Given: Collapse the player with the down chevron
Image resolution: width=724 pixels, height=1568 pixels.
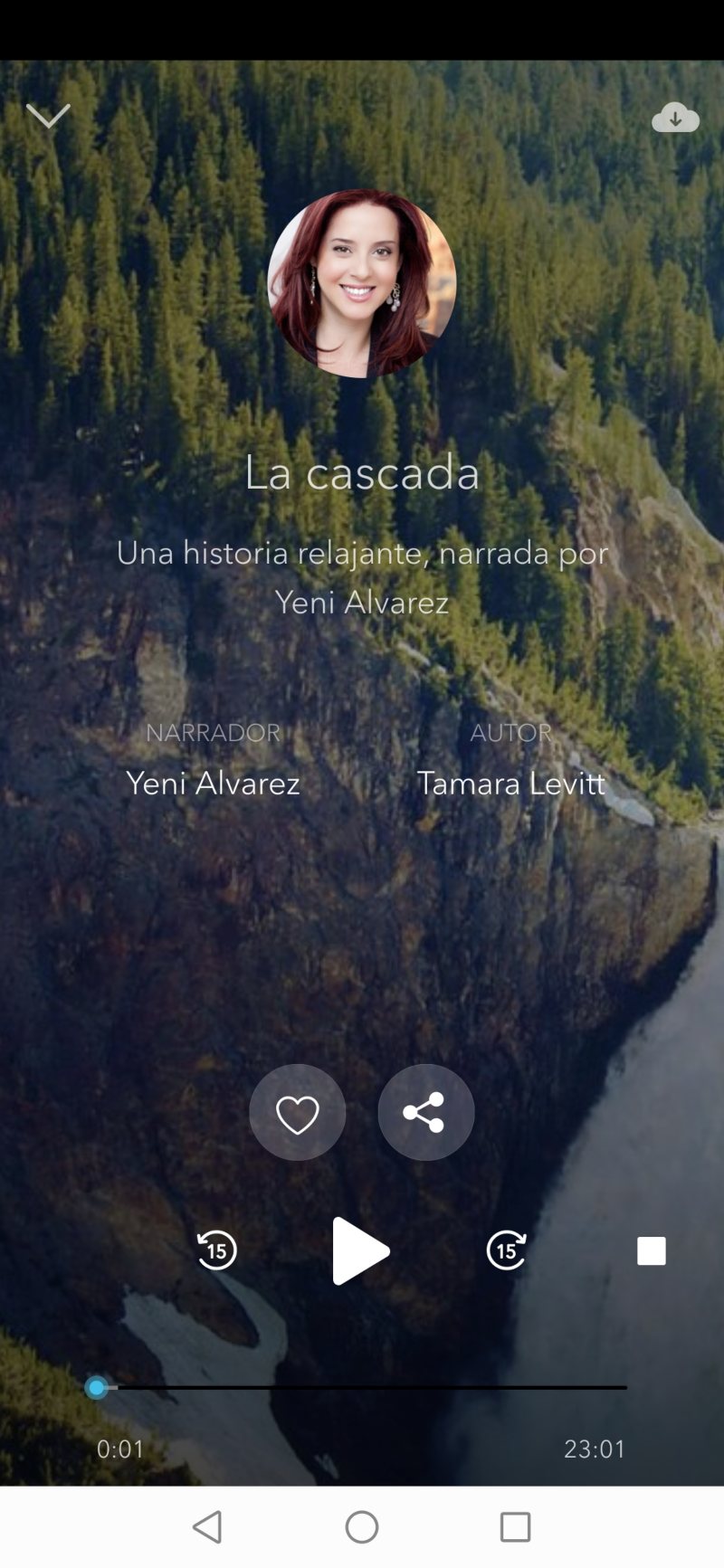Looking at the screenshot, I should click(48, 115).
